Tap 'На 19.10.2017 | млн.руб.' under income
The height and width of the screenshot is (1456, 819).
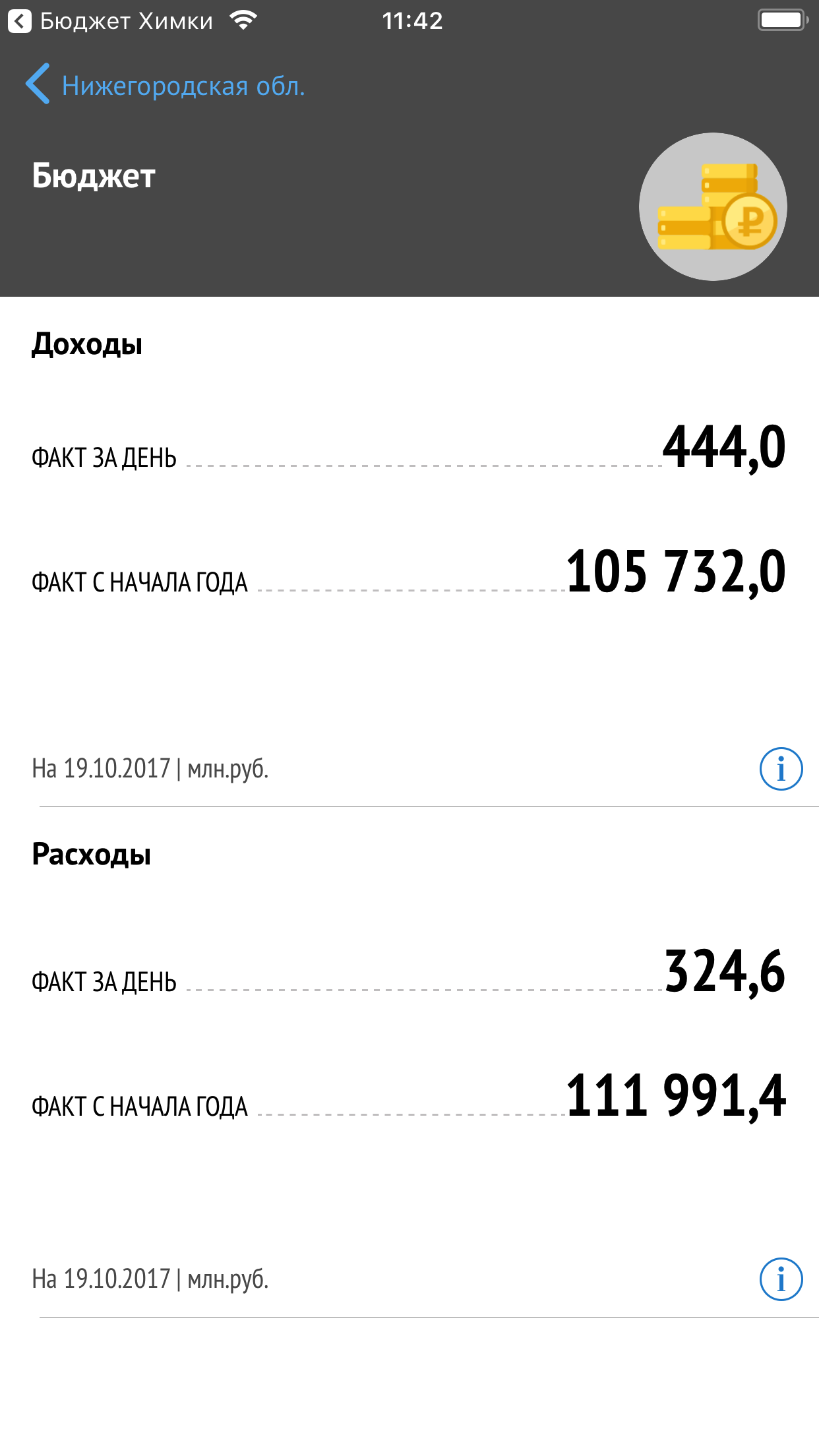(x=152, y=768)
